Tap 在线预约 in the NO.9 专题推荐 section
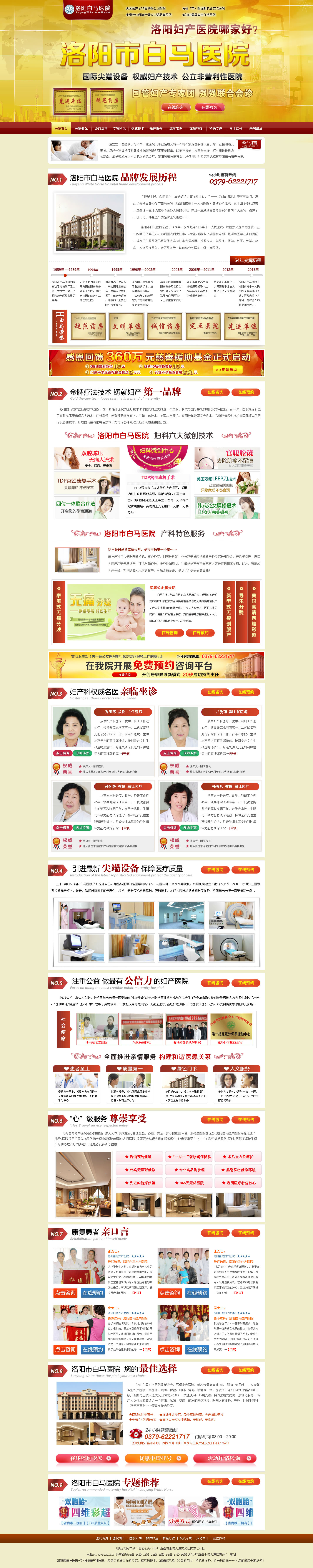This screenshot has width=313, height=1568. (x=246, y=1481)
